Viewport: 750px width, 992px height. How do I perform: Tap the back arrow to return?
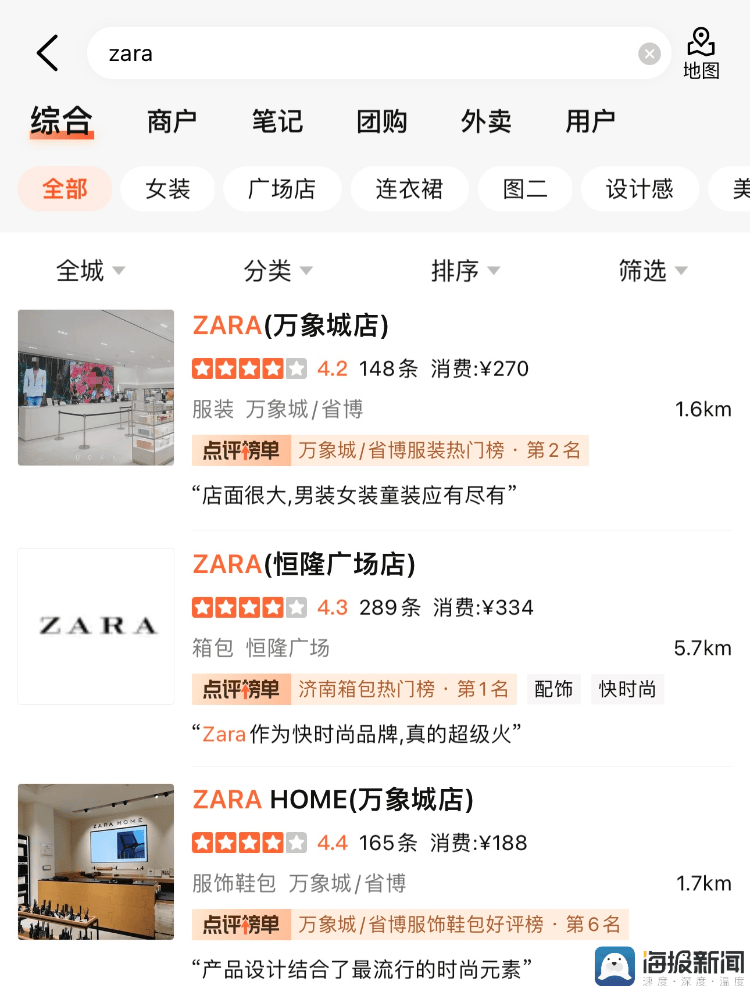tap(47, 53)
